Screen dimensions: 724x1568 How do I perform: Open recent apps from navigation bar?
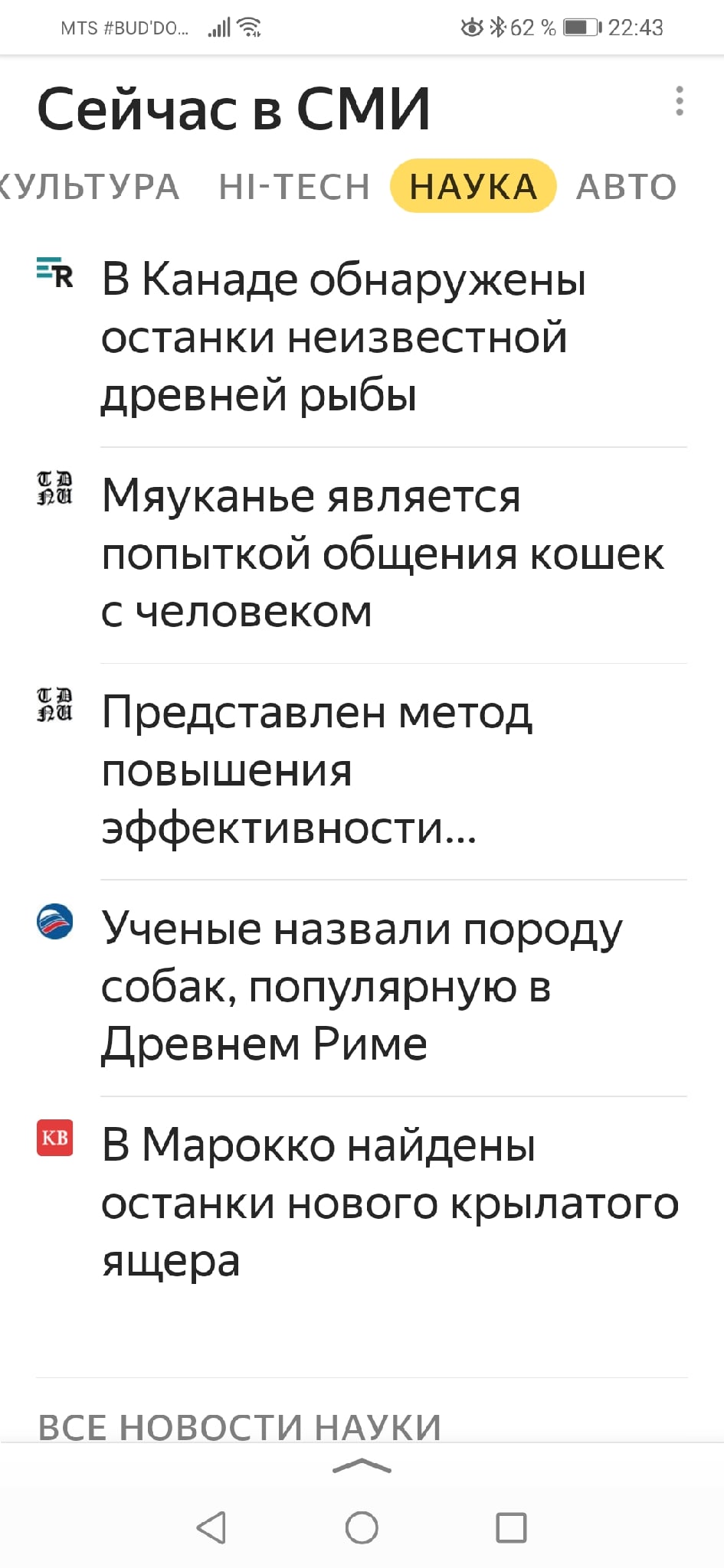tap(511, 1527)
